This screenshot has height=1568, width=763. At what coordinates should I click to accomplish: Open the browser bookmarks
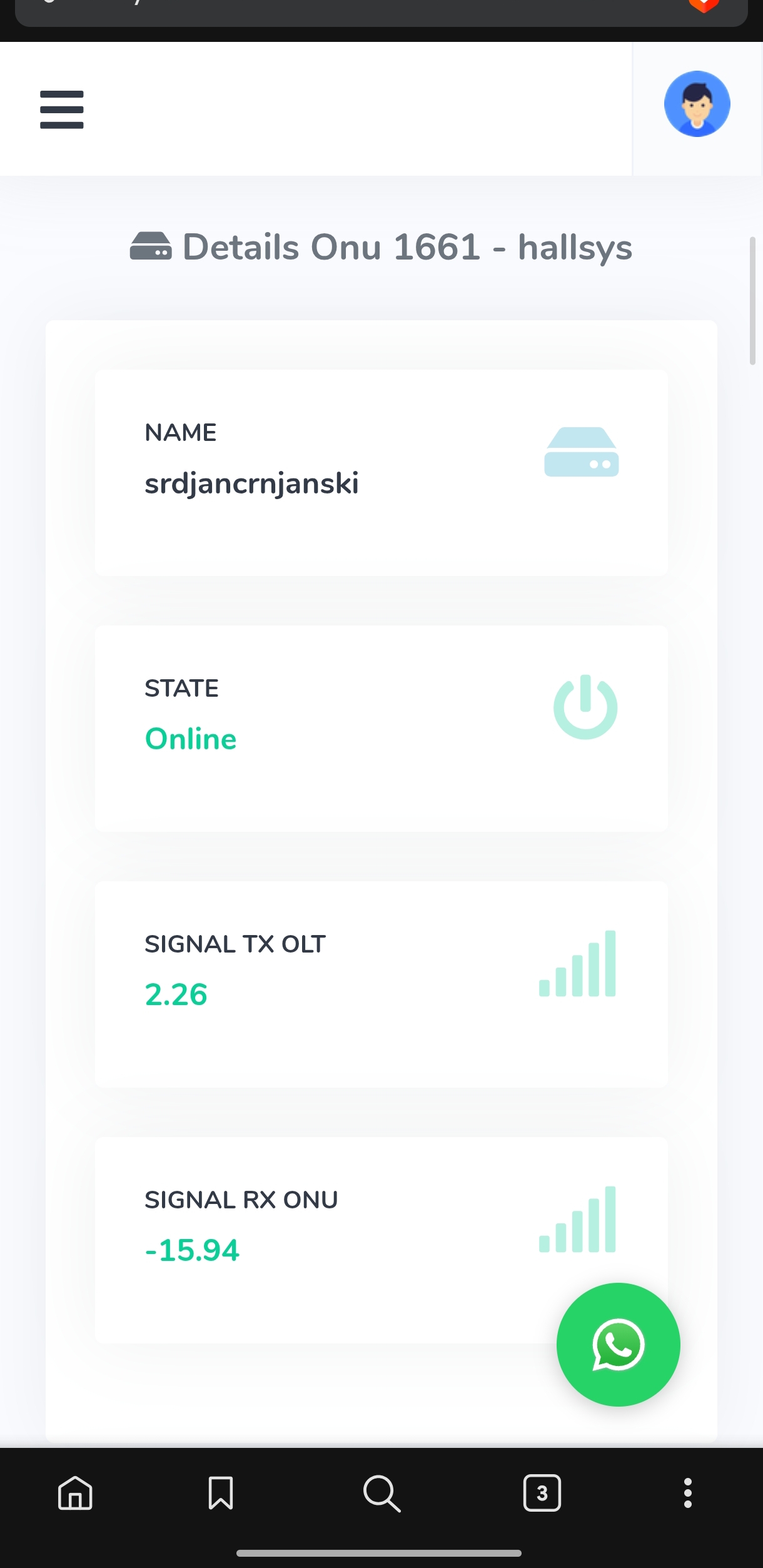221,1493
